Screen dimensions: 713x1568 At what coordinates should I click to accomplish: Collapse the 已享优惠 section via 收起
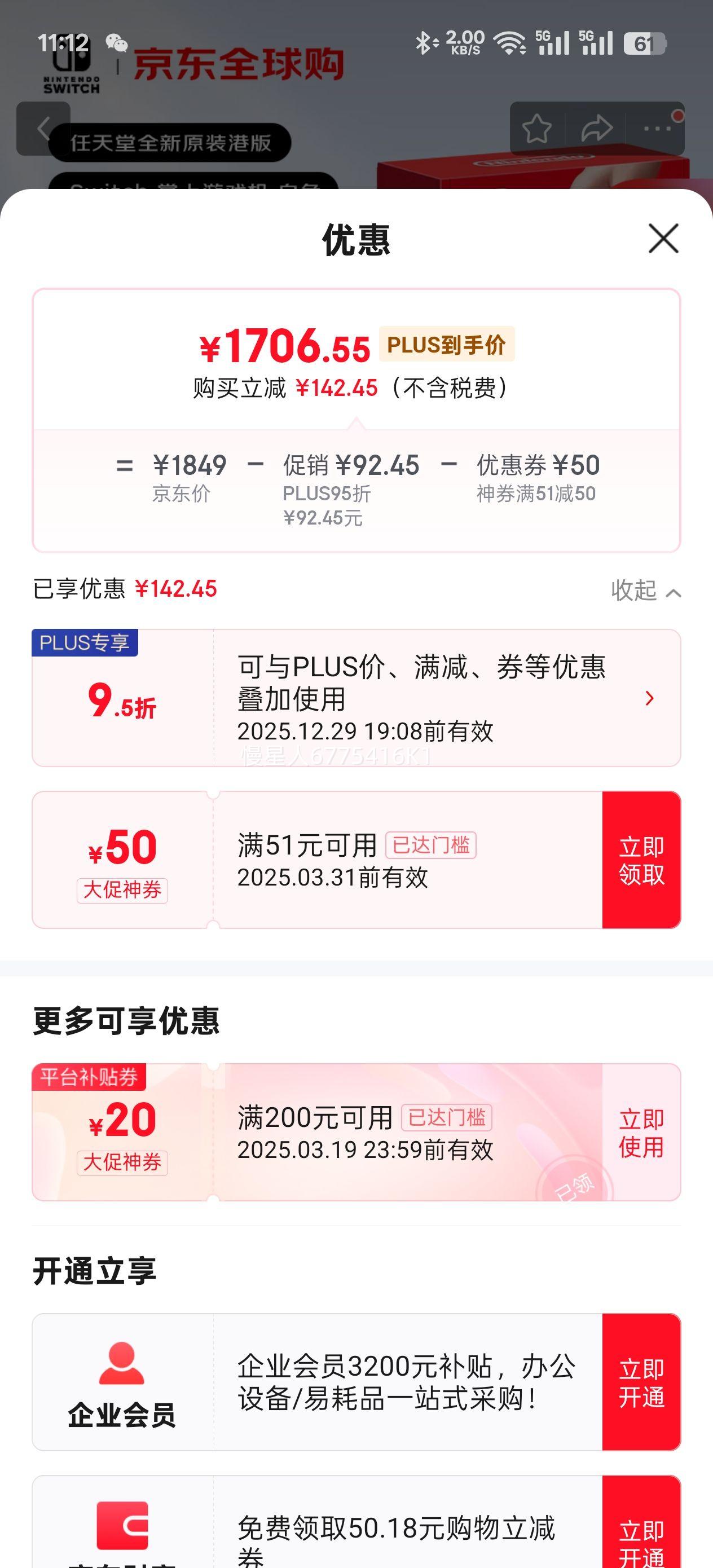point(638,590)
